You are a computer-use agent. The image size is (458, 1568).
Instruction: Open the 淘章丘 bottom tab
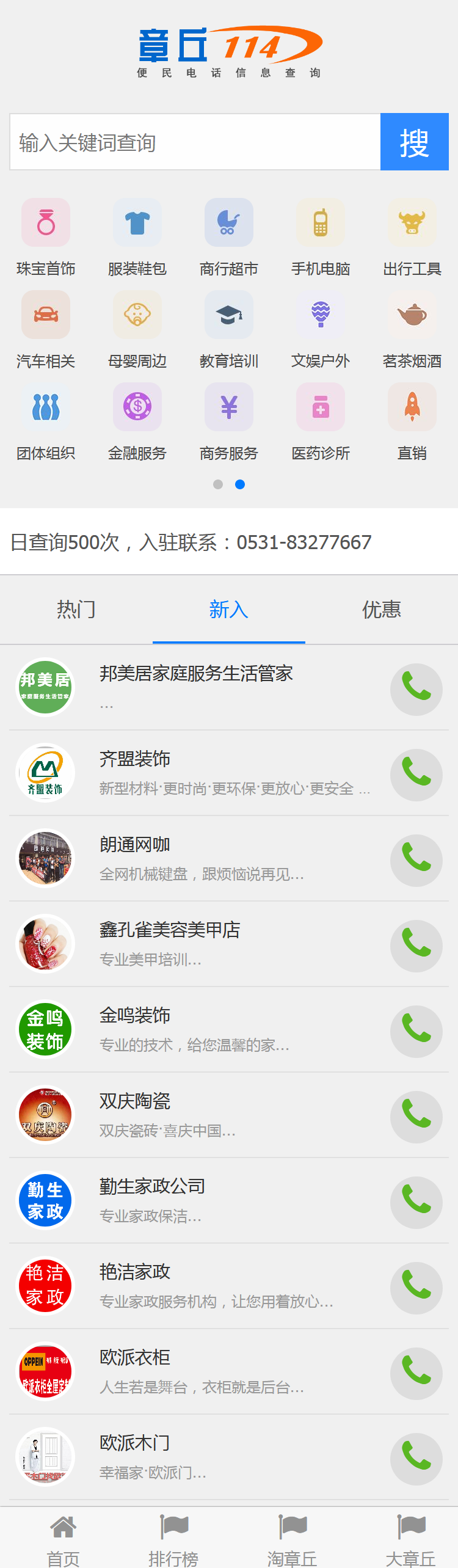292,1539
